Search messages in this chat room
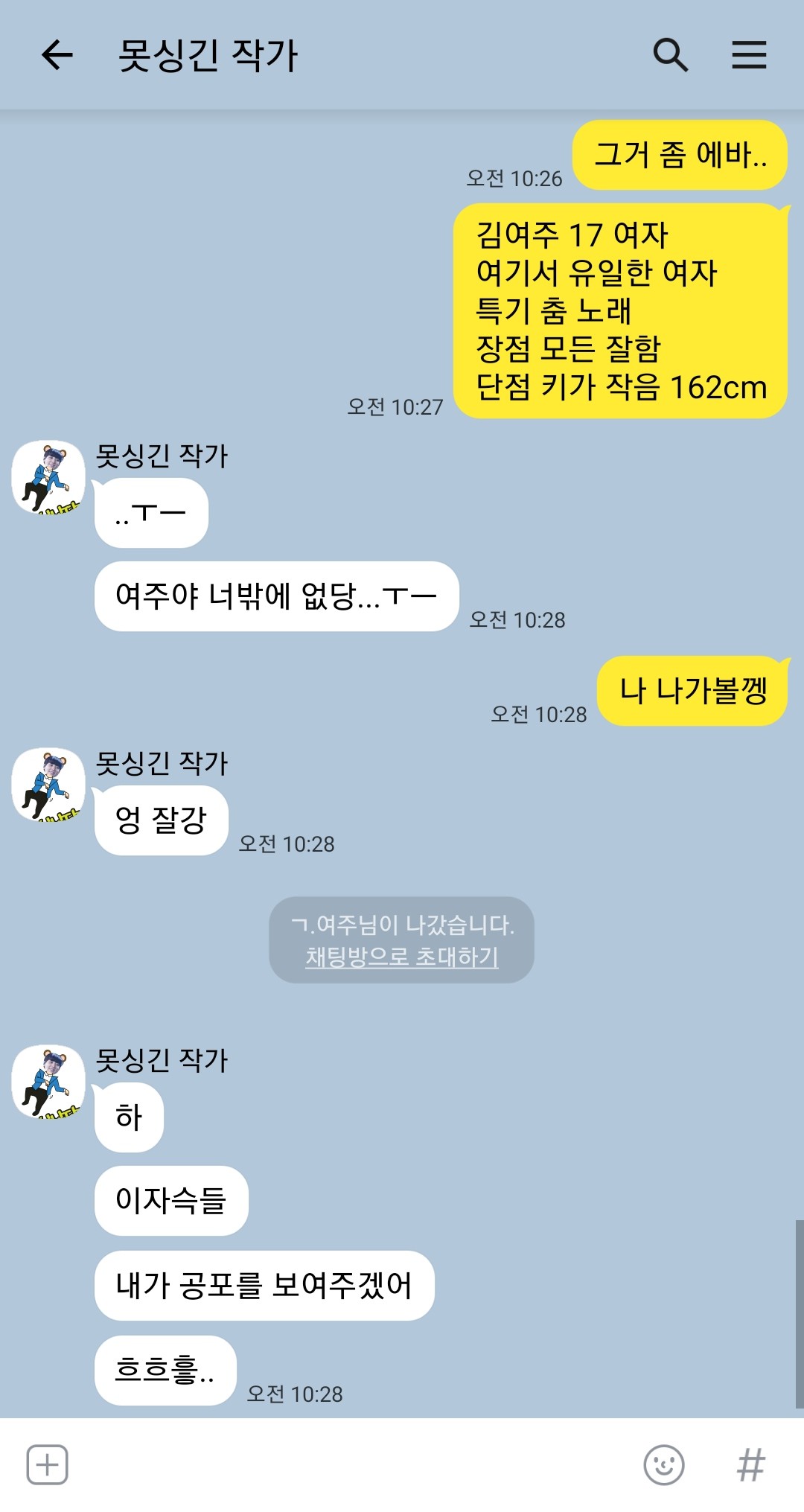 point(670,55)
